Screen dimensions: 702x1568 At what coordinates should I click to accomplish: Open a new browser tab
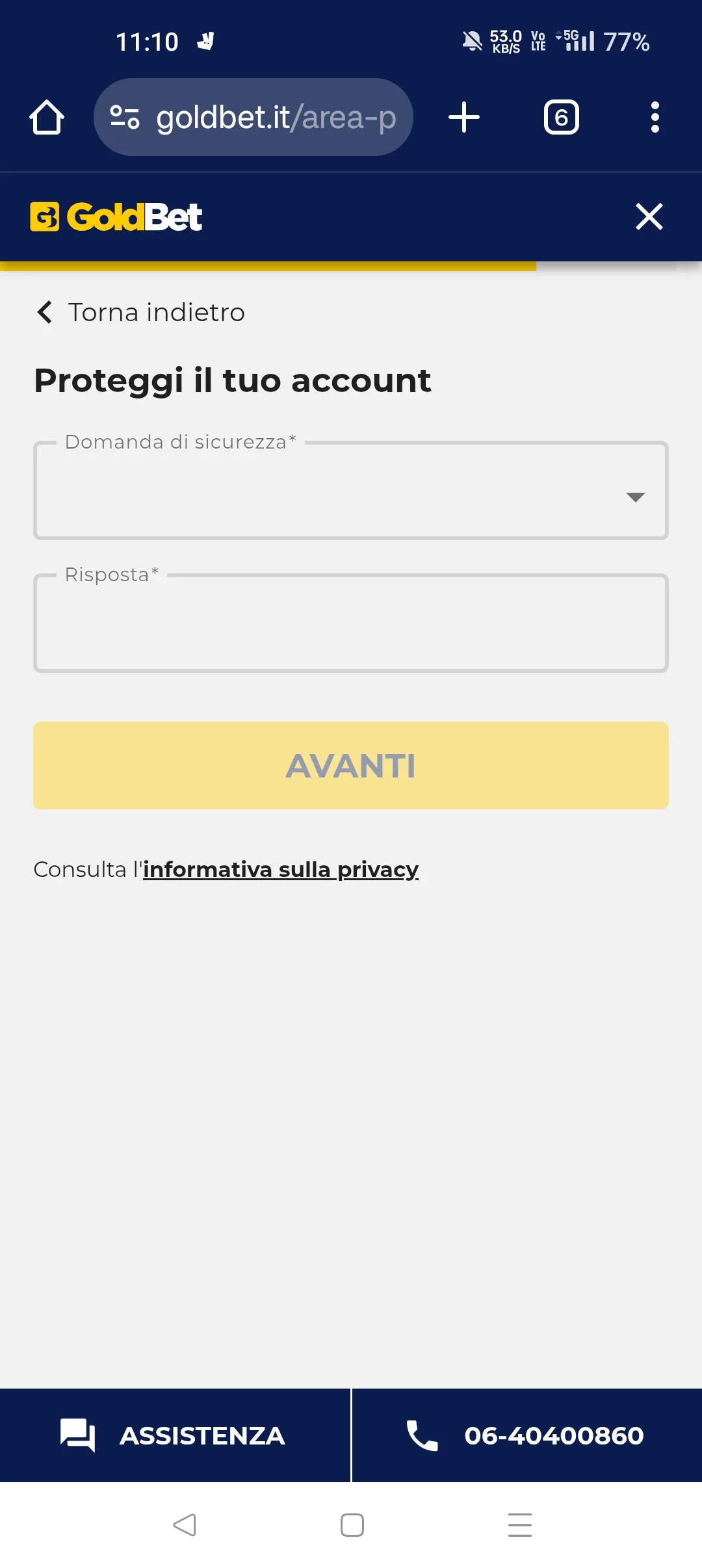tap(464, 118)
